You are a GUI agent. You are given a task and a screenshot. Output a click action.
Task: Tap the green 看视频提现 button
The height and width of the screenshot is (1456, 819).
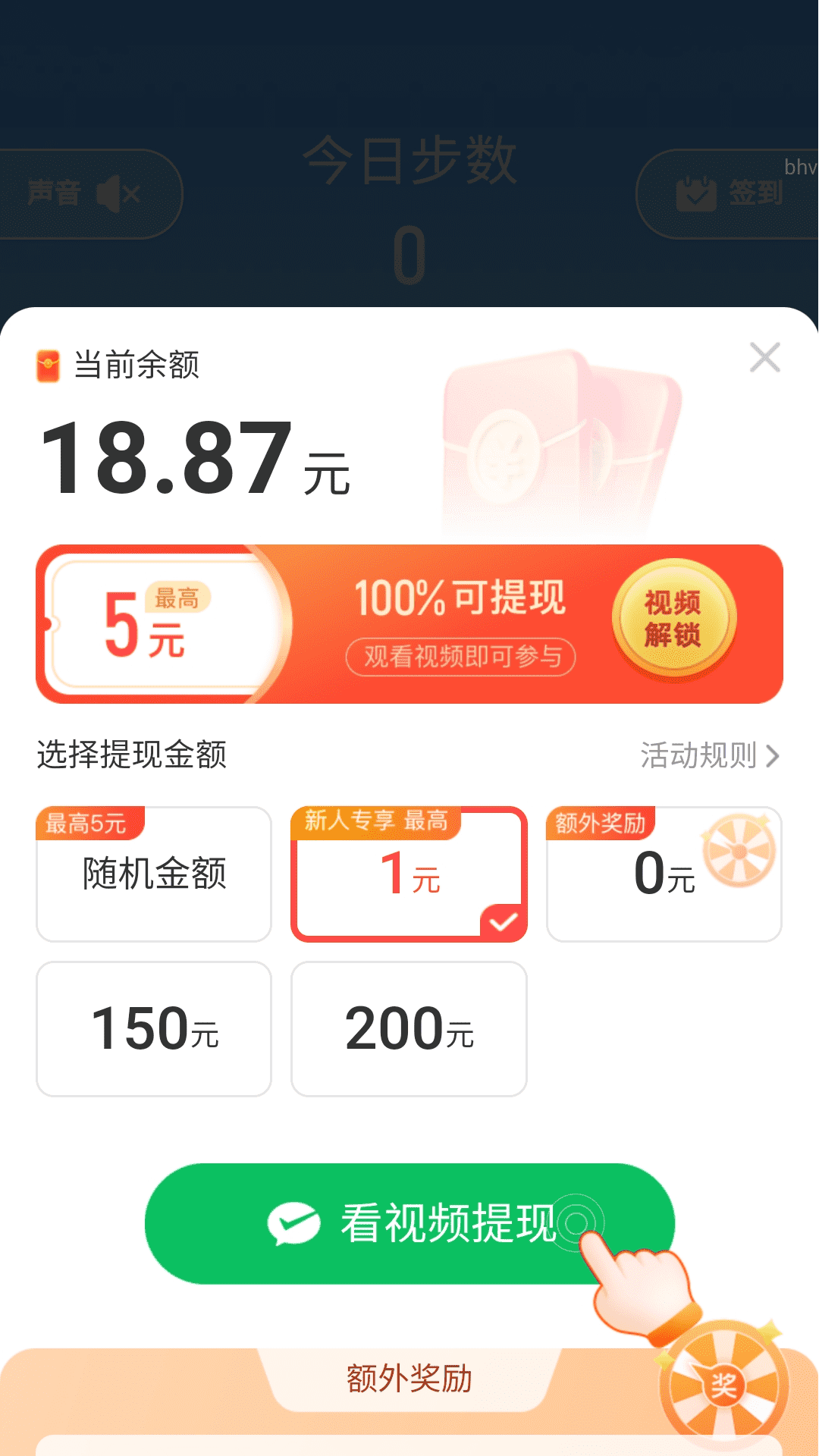point(409,1223)
